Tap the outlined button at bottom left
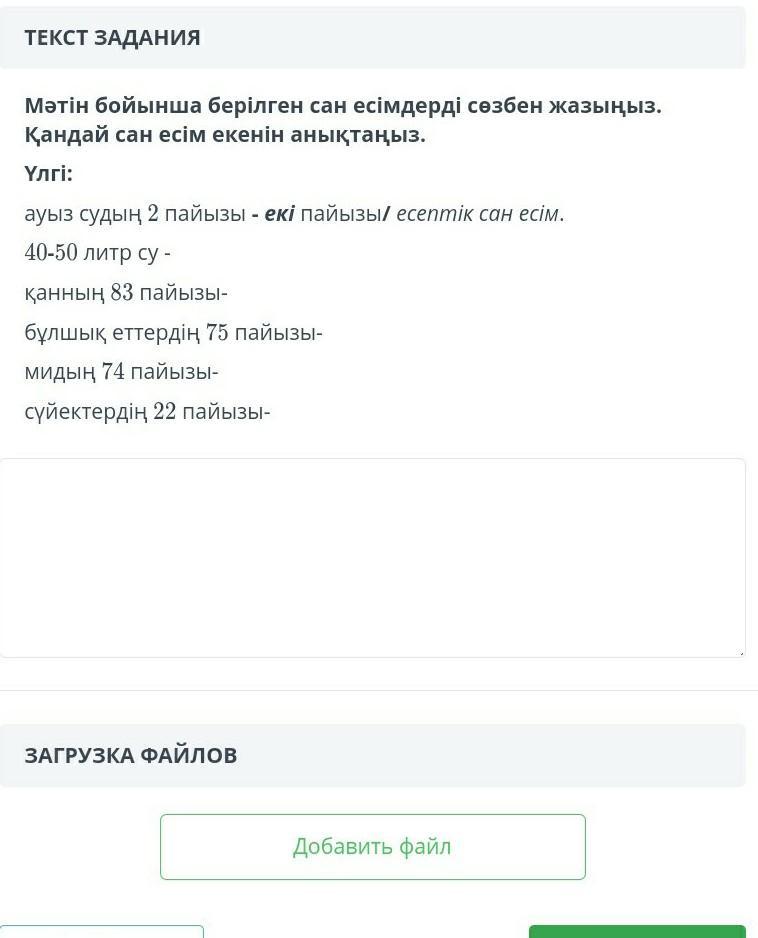The image size is (758, 938). pos(100,932)
